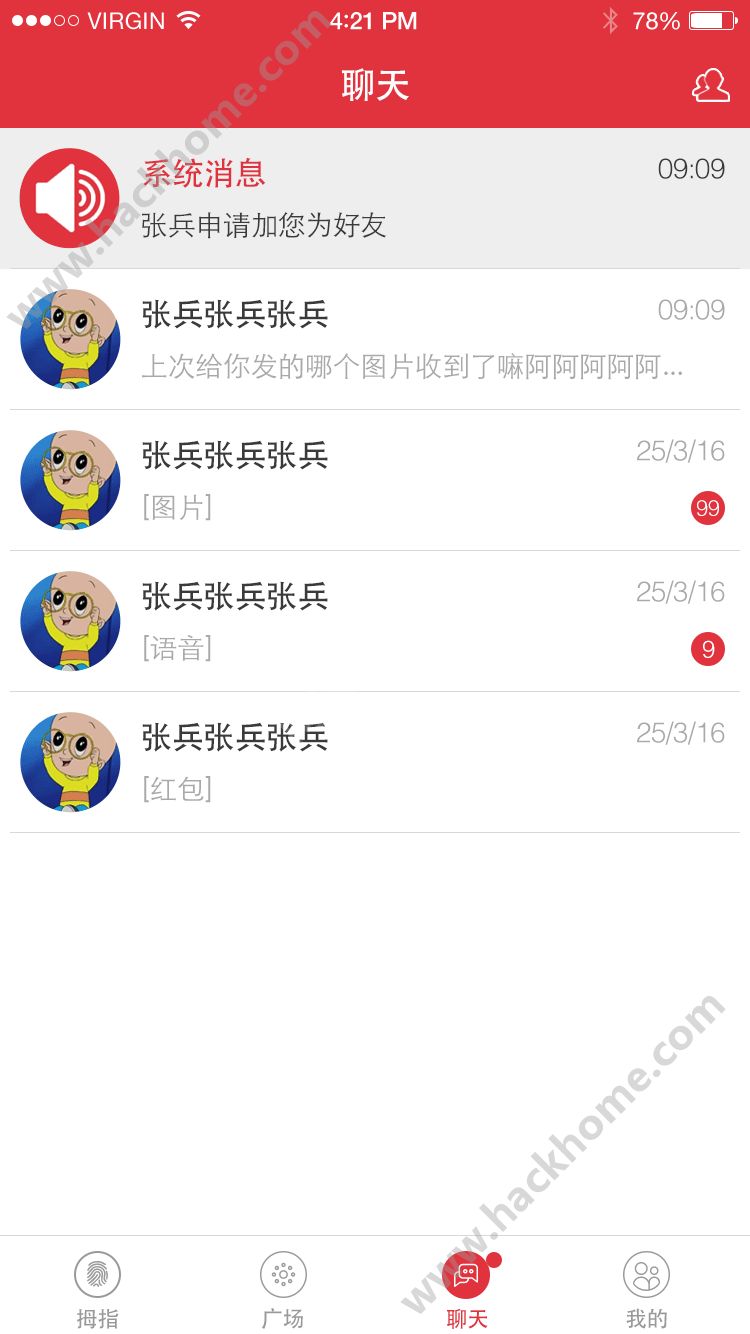Open the chat with the [语音] preview

pos(375,622)
